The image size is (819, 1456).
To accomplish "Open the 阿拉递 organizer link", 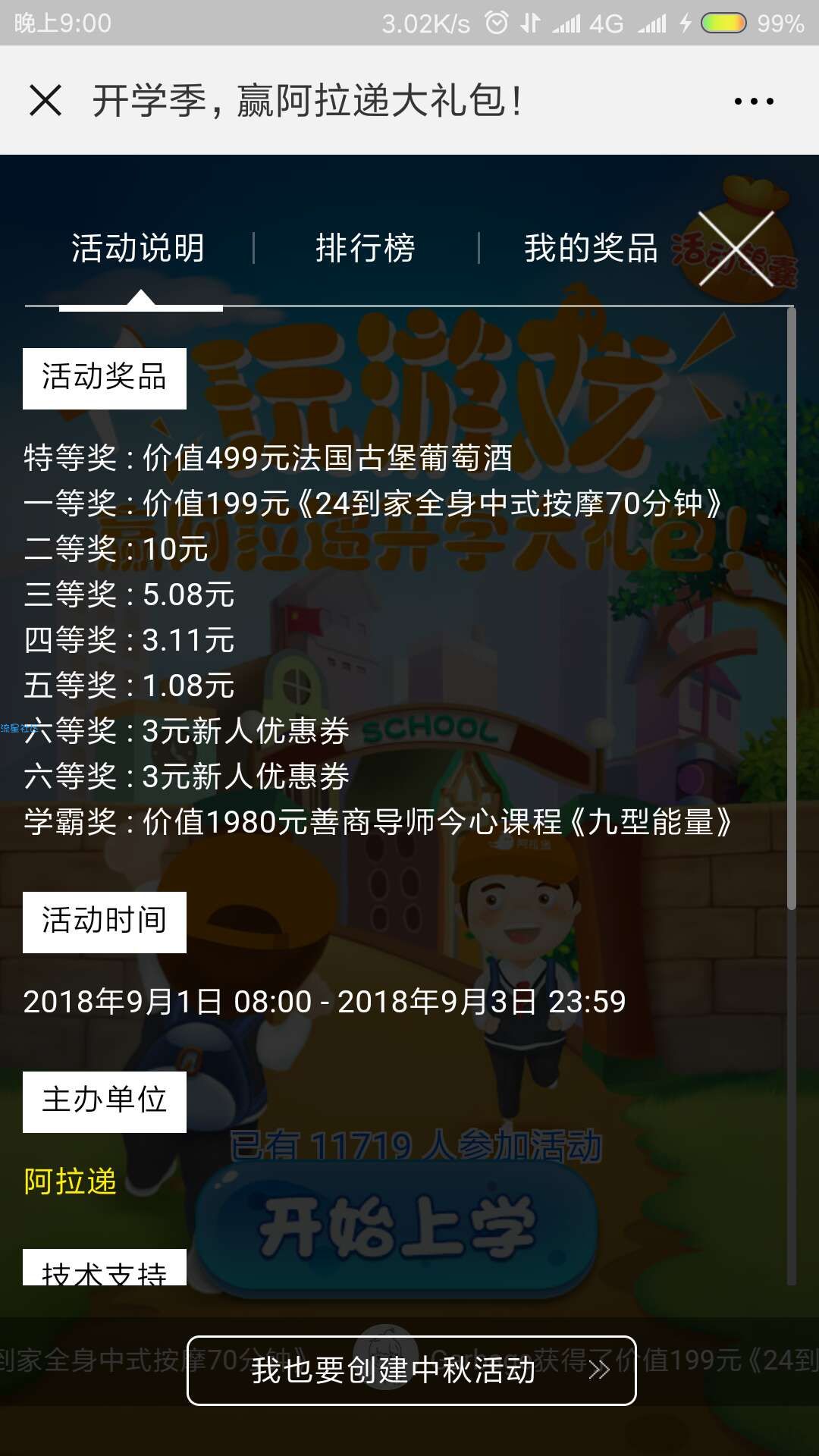I will point(71,1181).
